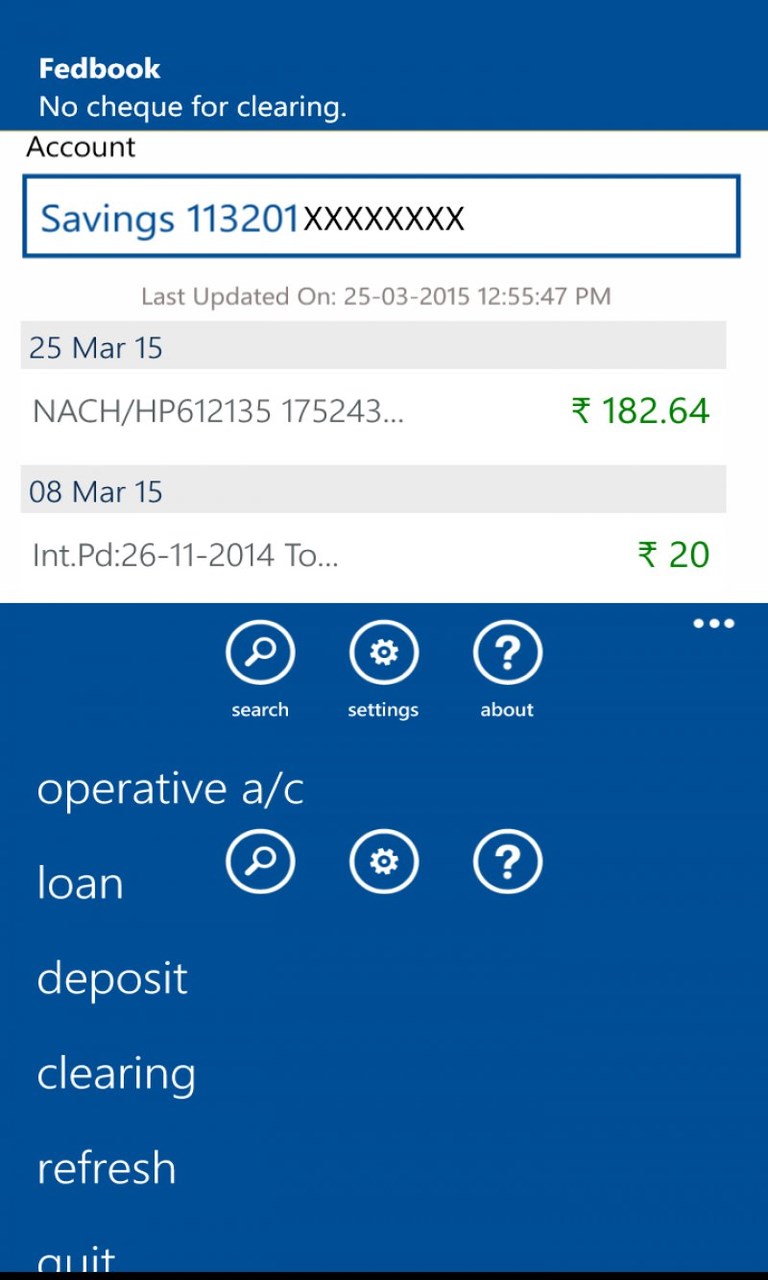Screen dimensions: 768x1280
Task: Open the deposit menu item
Action: coord(112,978)
